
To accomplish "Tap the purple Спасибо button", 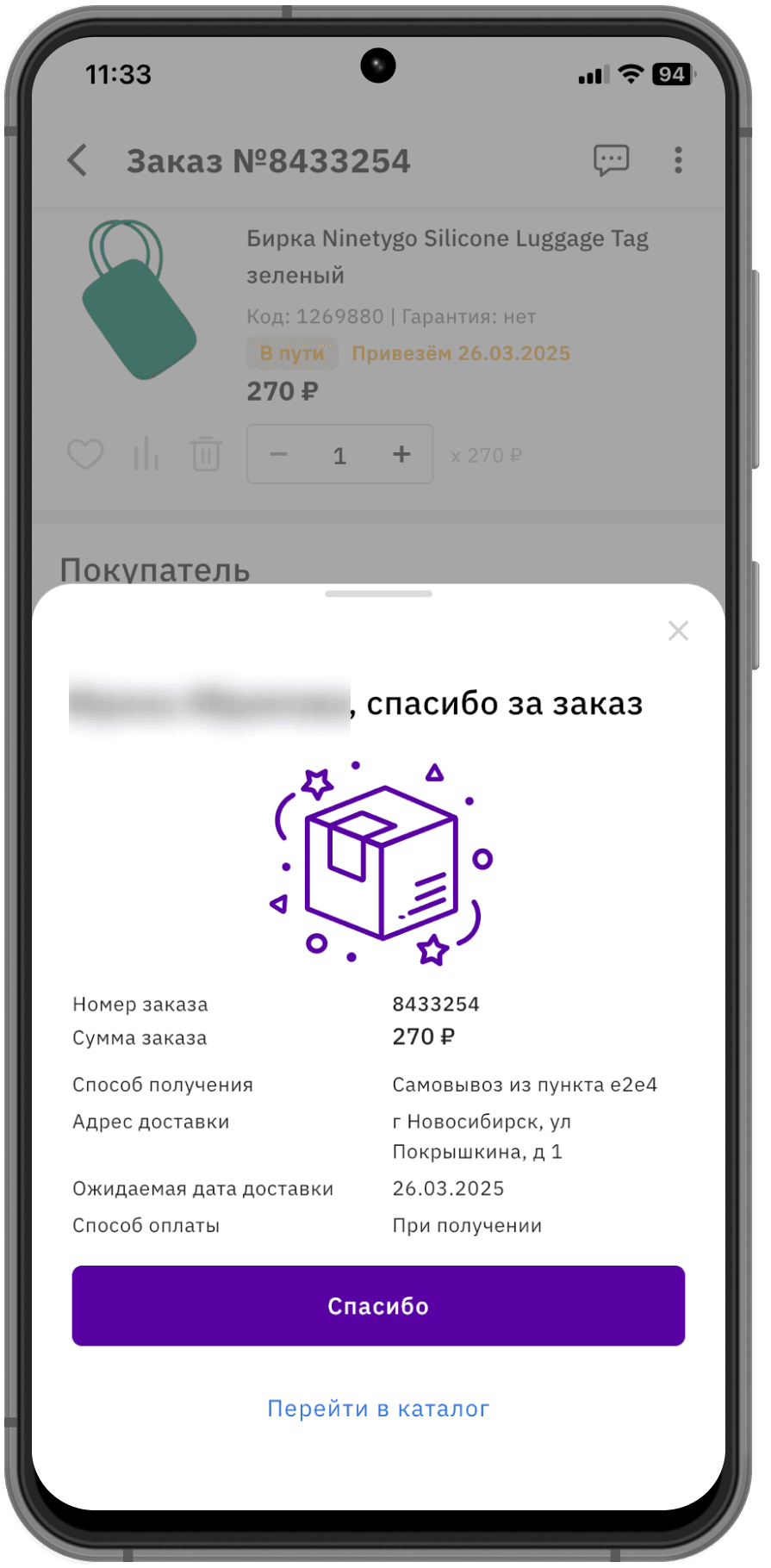I will 378,1305.
